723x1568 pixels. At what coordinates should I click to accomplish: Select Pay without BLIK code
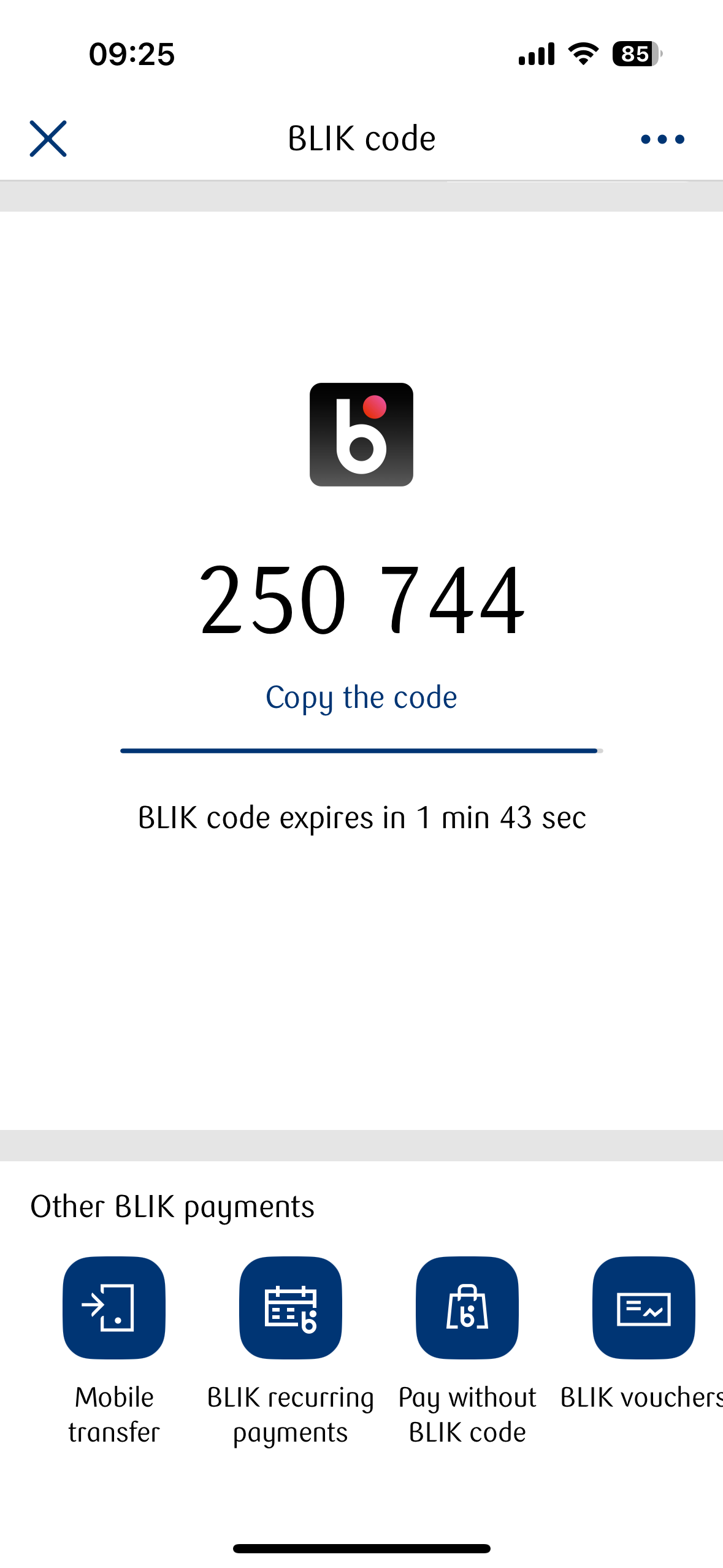coord(467,1308)
